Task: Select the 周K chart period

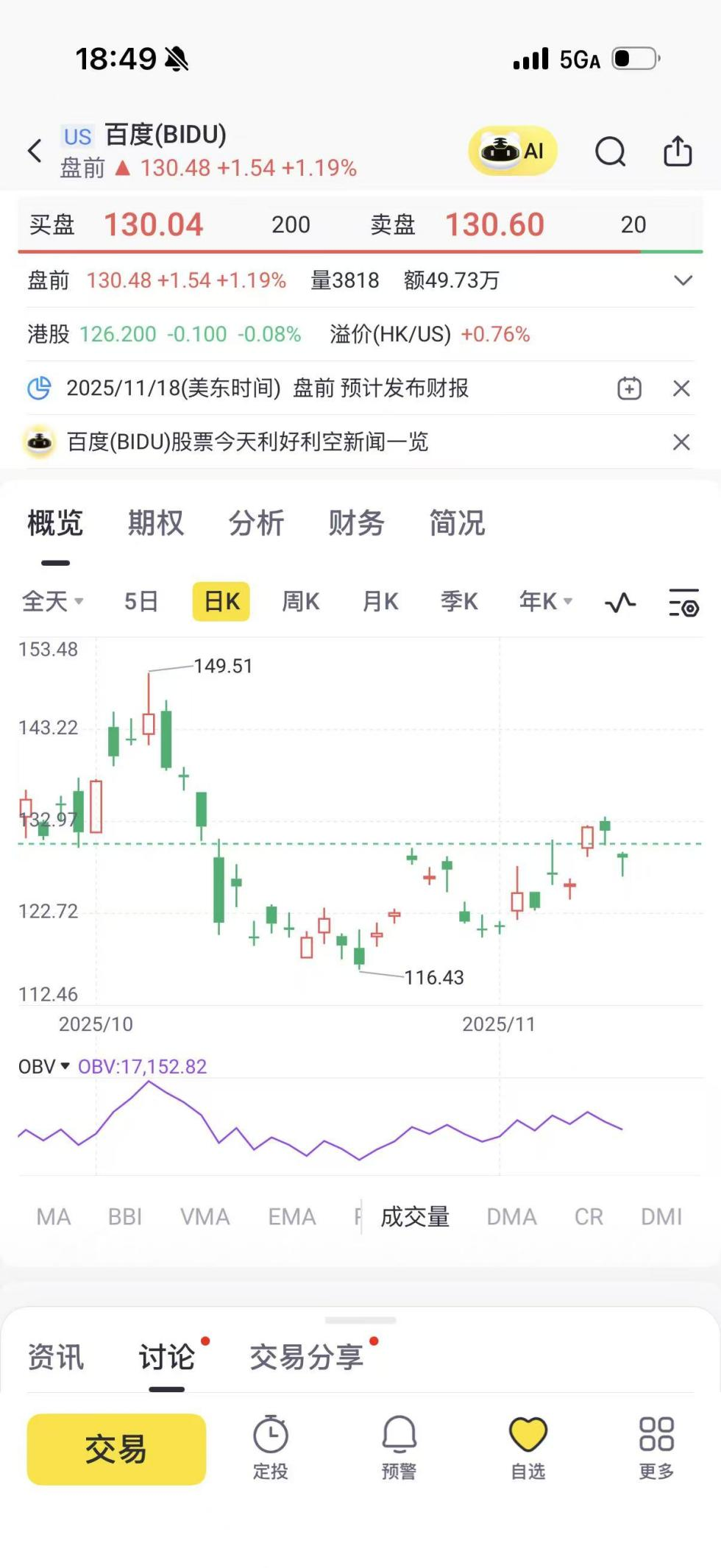Action: coord(300,602)
